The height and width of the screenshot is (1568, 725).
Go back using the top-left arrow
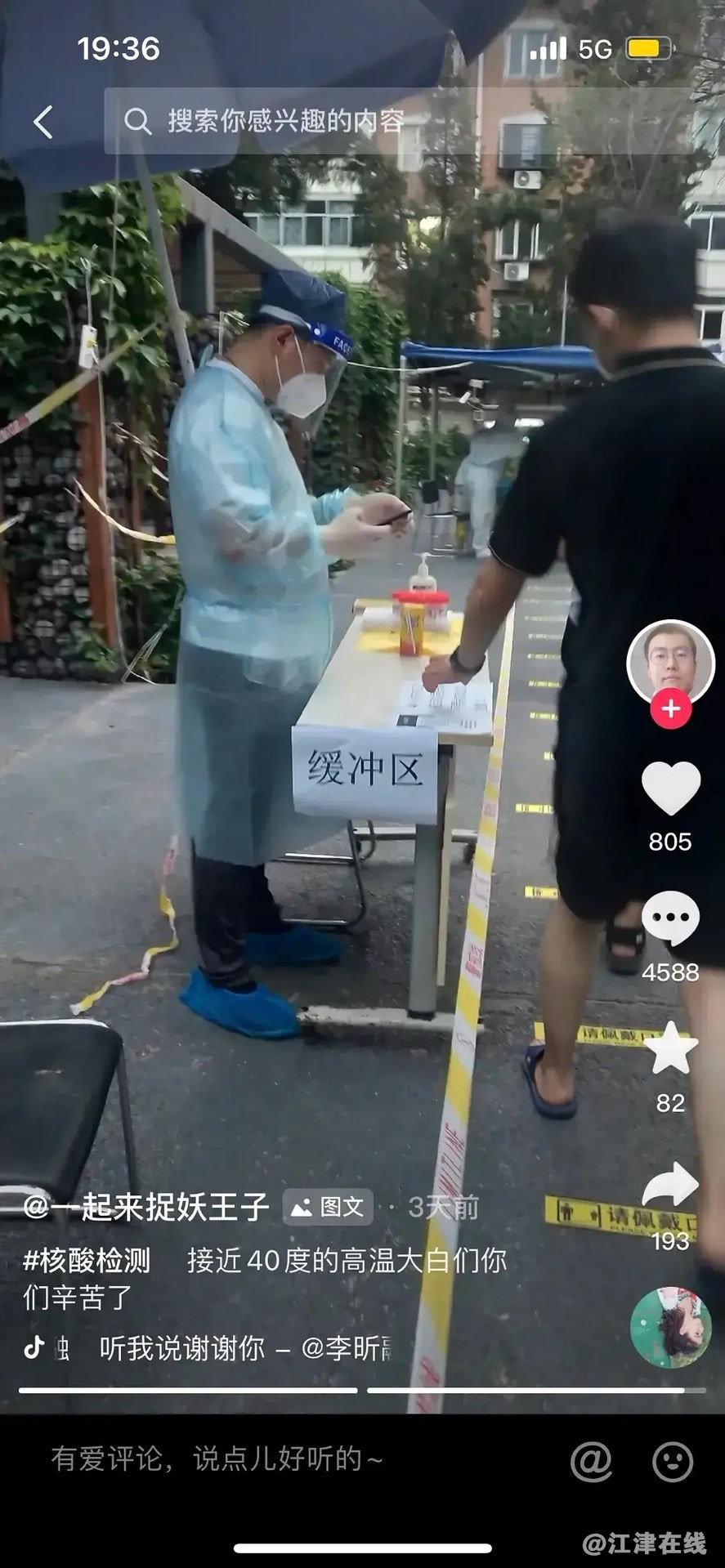pyautogui.click(x=43, y=122)
